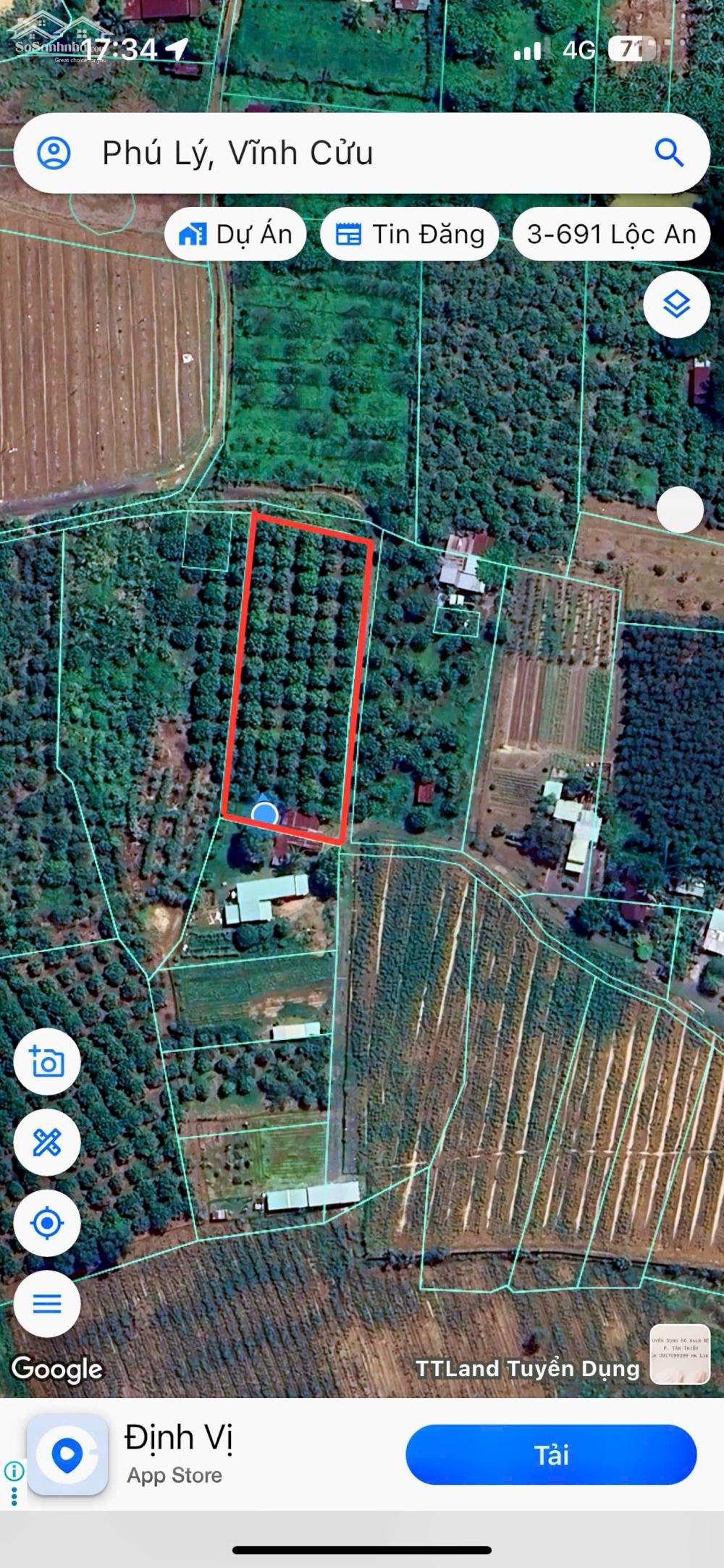The width and height of the screenshot is (724, 1568).
Task: Open the 3-691 Lộc An chip
Action: point(610,234)
